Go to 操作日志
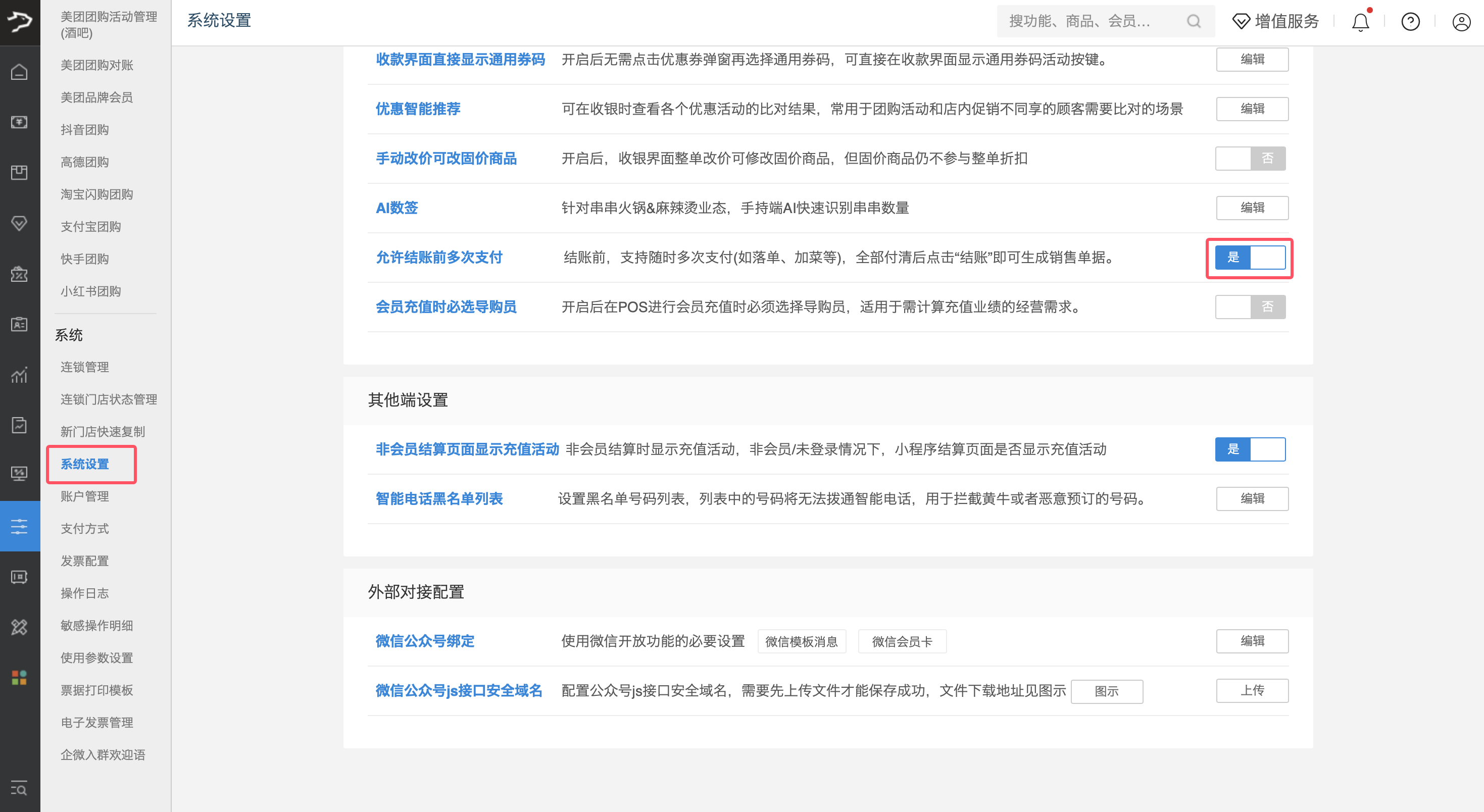The height and width of the screenshot is (812, 1484). [x=85, y=593]
